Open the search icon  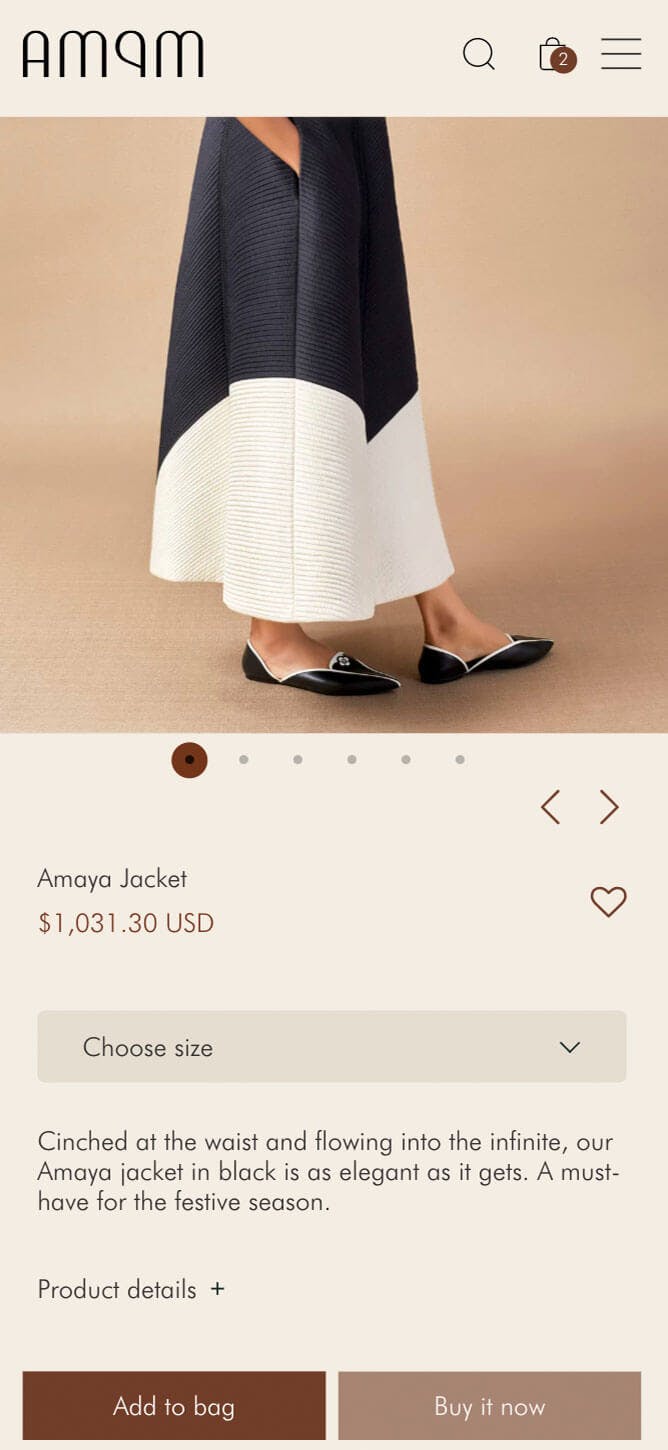click(x=479, y=54)
